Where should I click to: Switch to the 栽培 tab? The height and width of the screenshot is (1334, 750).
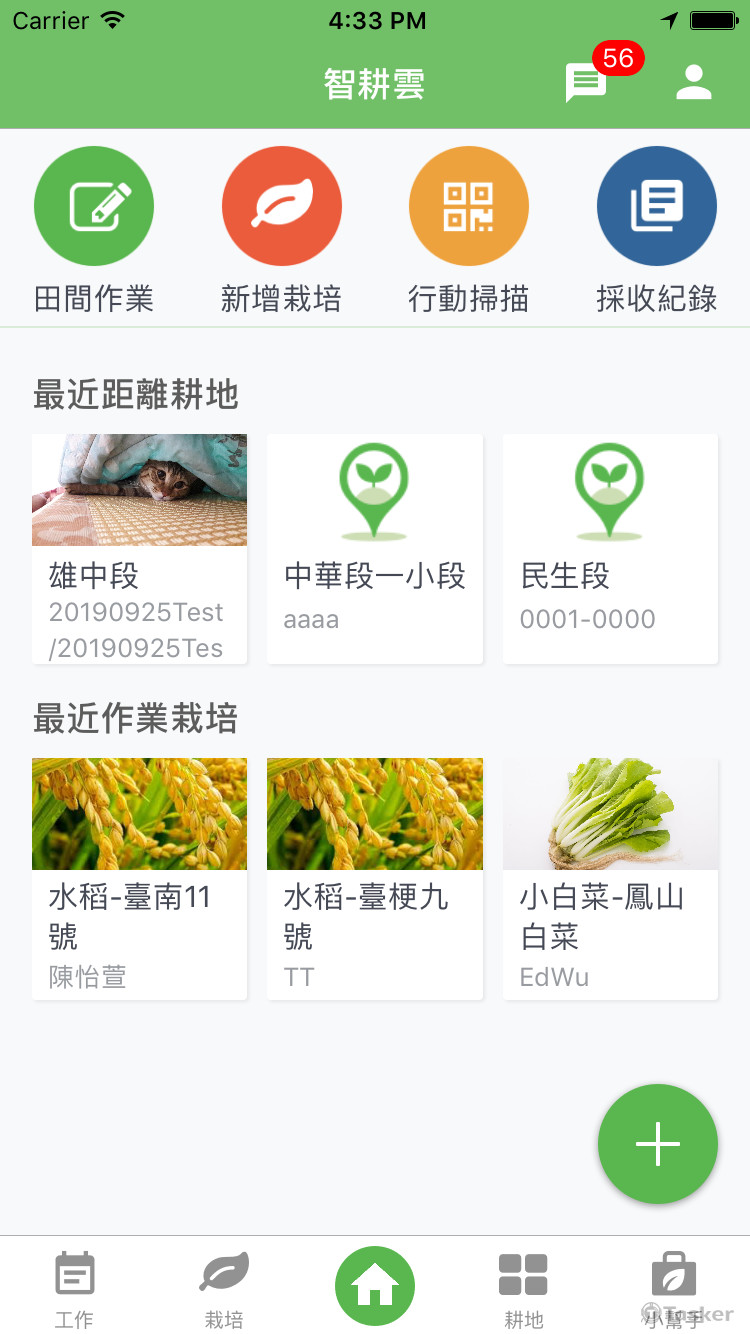click(x=224, y=1287)
